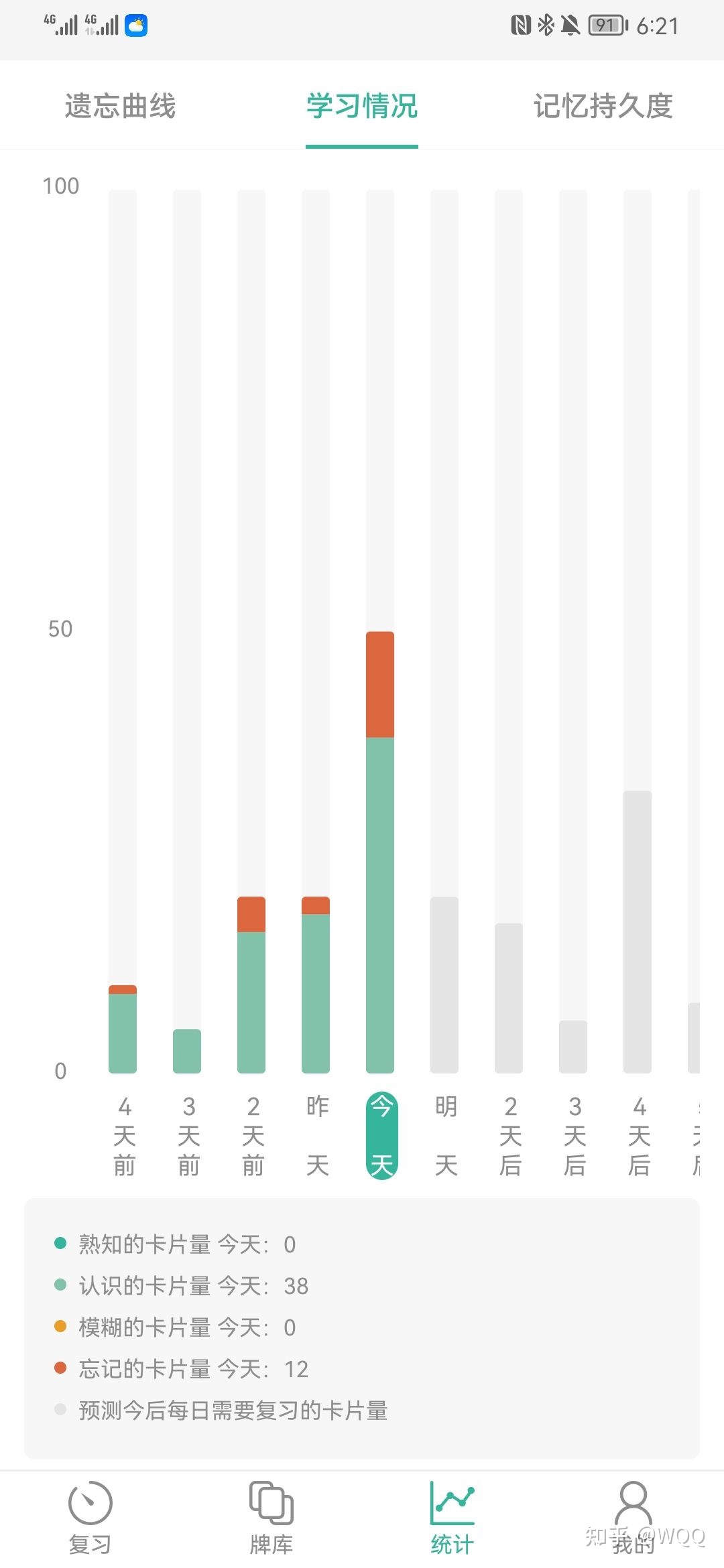Image resolution: width=724 pixels, height=1568 pixels.
Task: Select the 今天 bar in the chart
Action: tap(380, 851)
